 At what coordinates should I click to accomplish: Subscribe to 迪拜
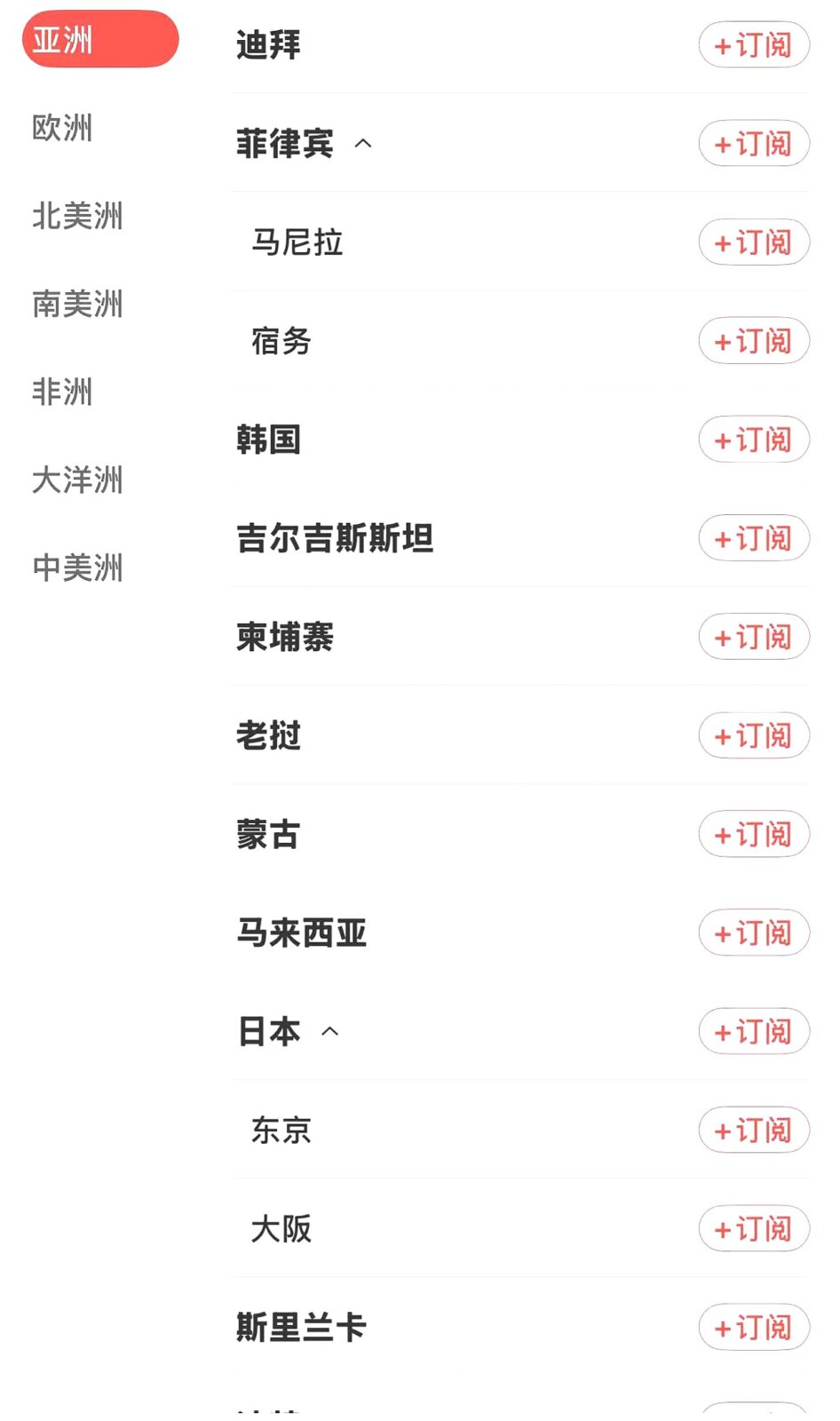coord(754,45)
